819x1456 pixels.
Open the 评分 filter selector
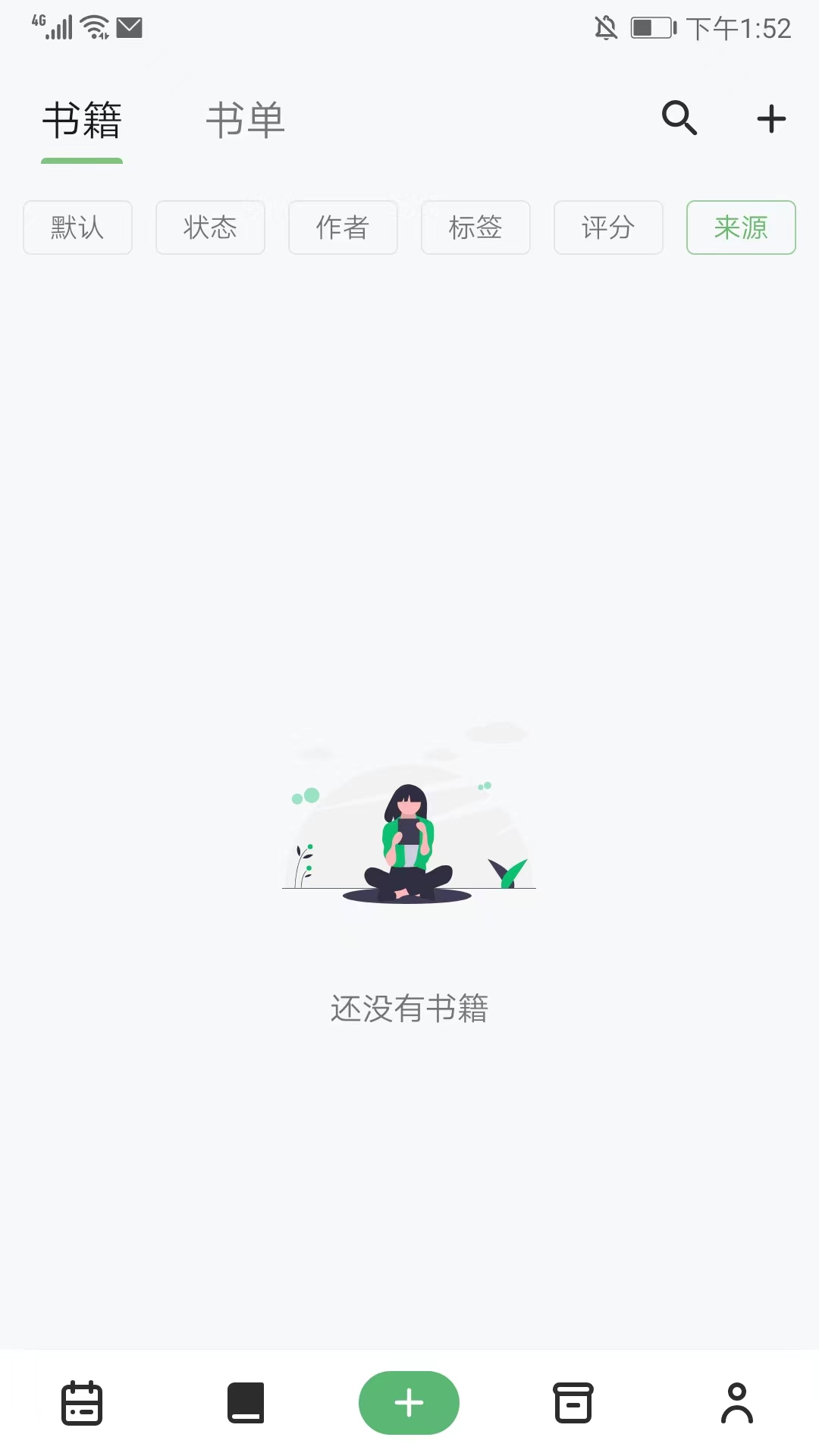608,227
